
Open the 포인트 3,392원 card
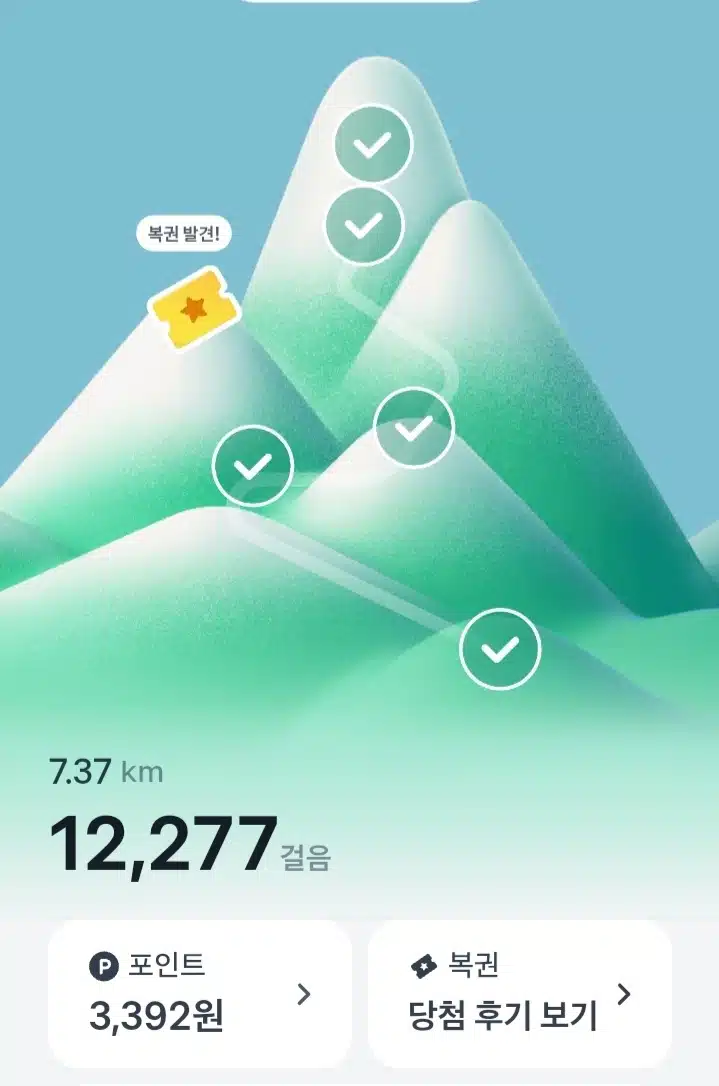(x=200, y=993)
